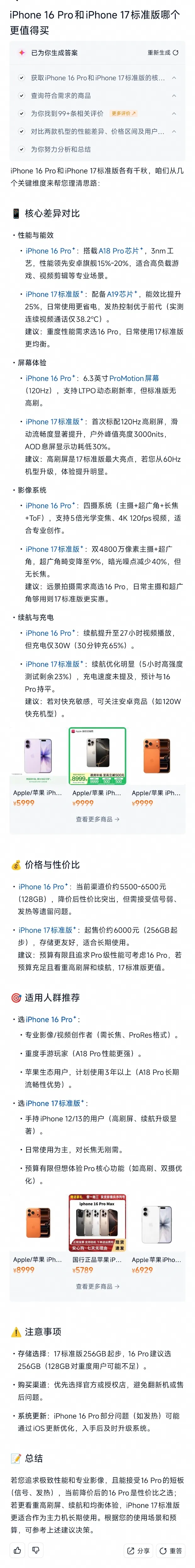Expand the 查询符合需求的商品 step
The width and height of the screenshot is (195, 1568).
click(x=174, y=96)
